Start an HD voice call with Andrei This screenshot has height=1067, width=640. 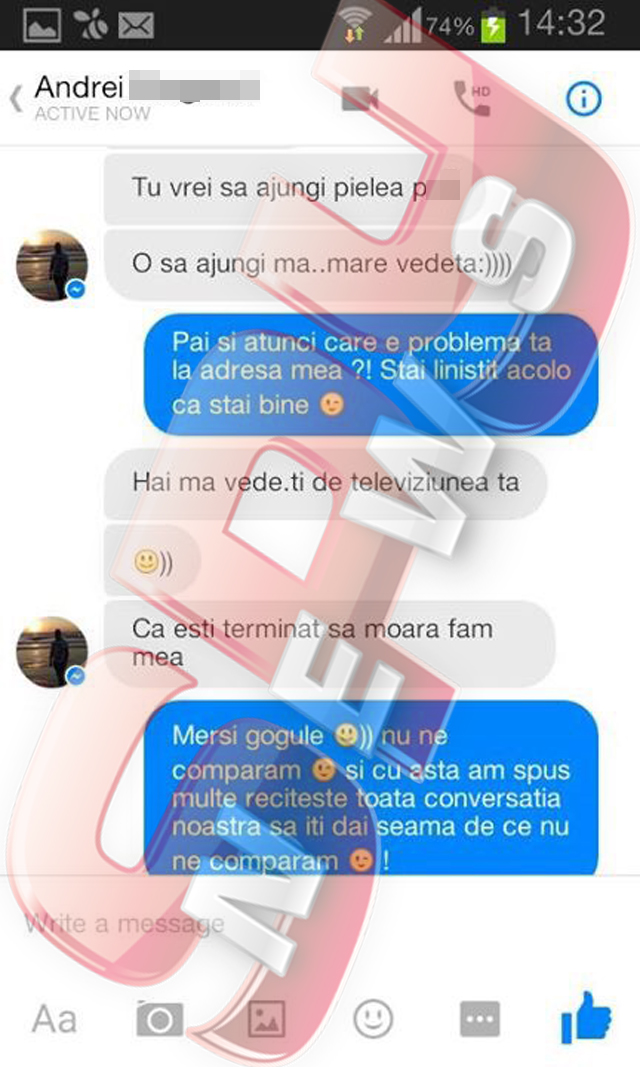471,97
